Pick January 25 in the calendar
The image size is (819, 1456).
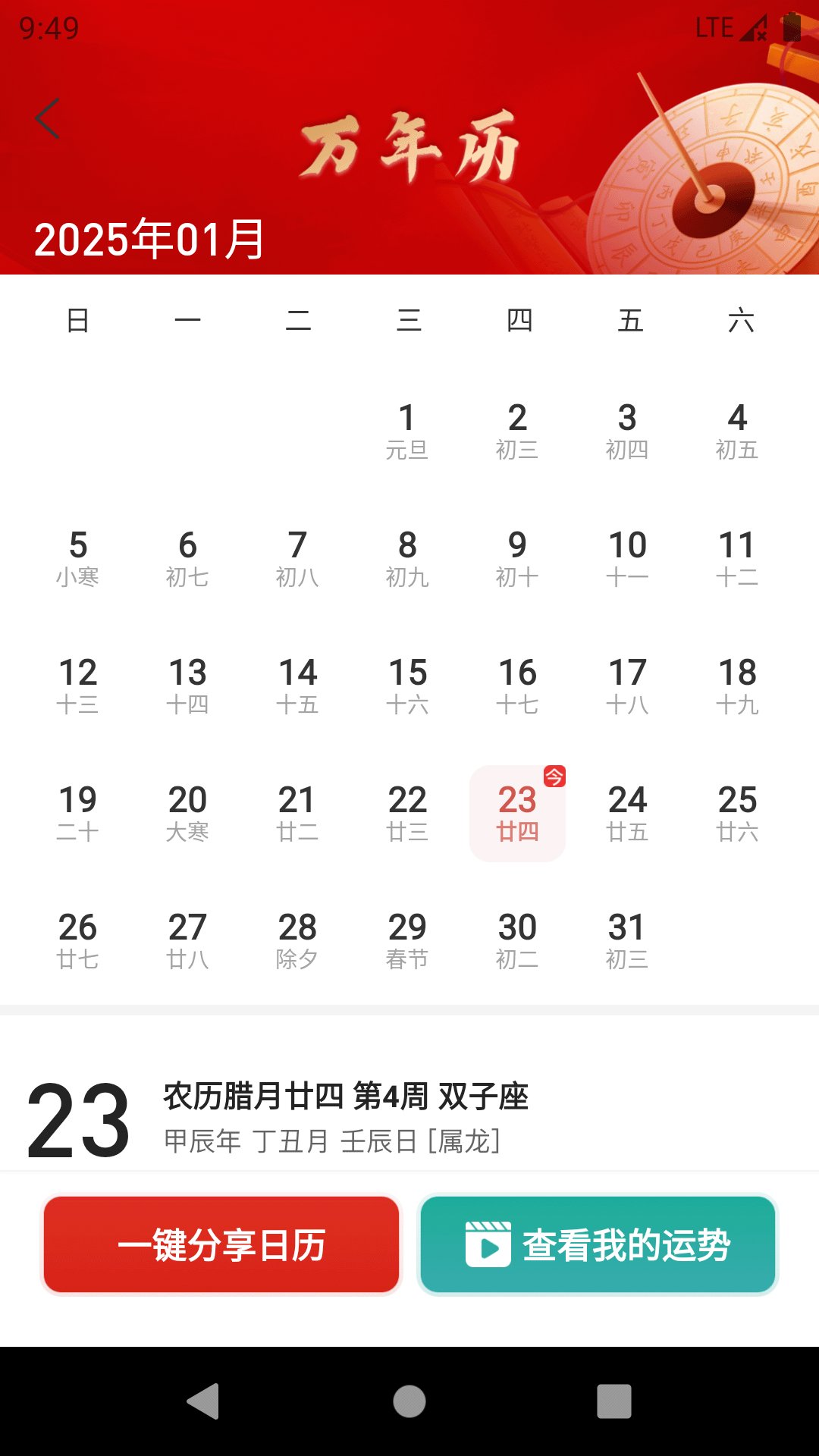tap(737, 813)
